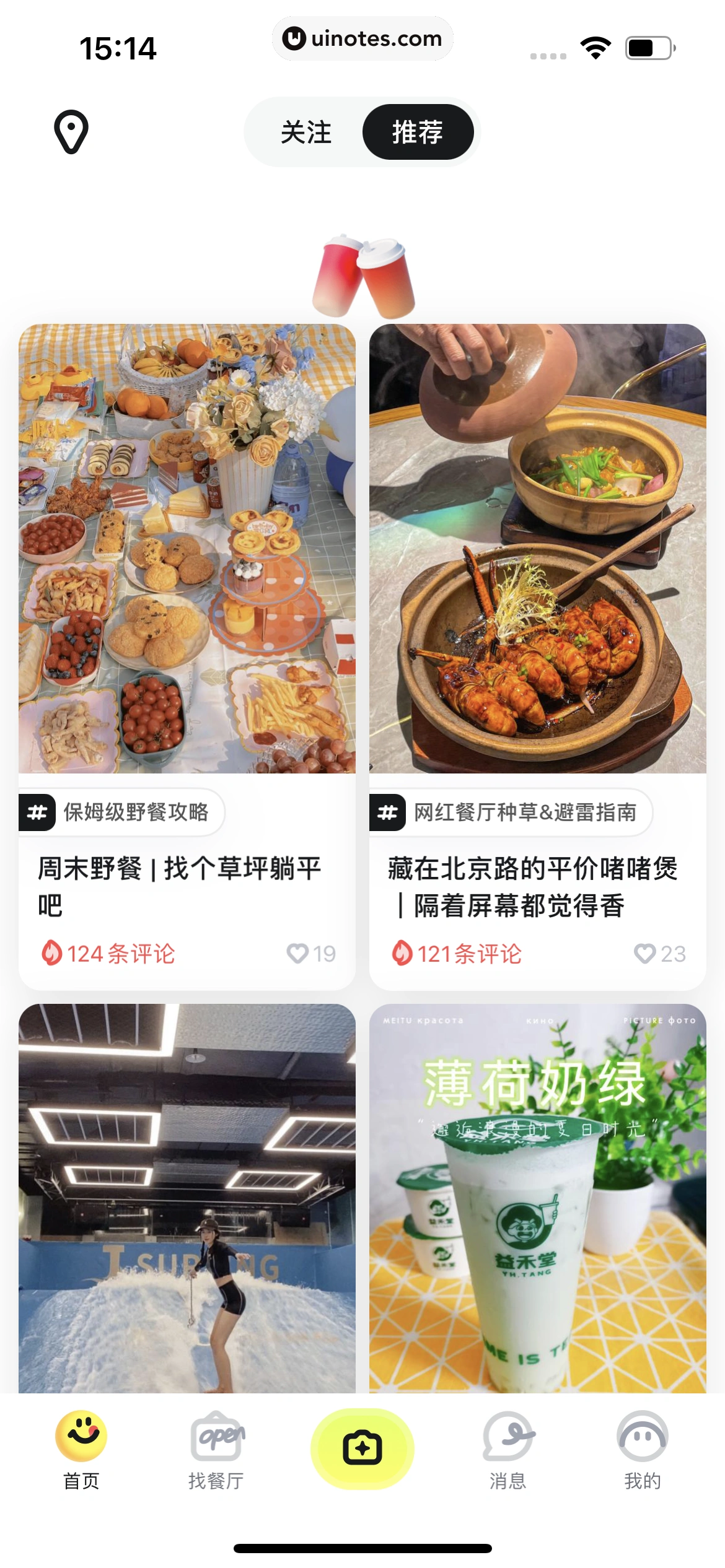Like the 啫啫煲 post heart
Screen dimensions: 725x1568
647,954
